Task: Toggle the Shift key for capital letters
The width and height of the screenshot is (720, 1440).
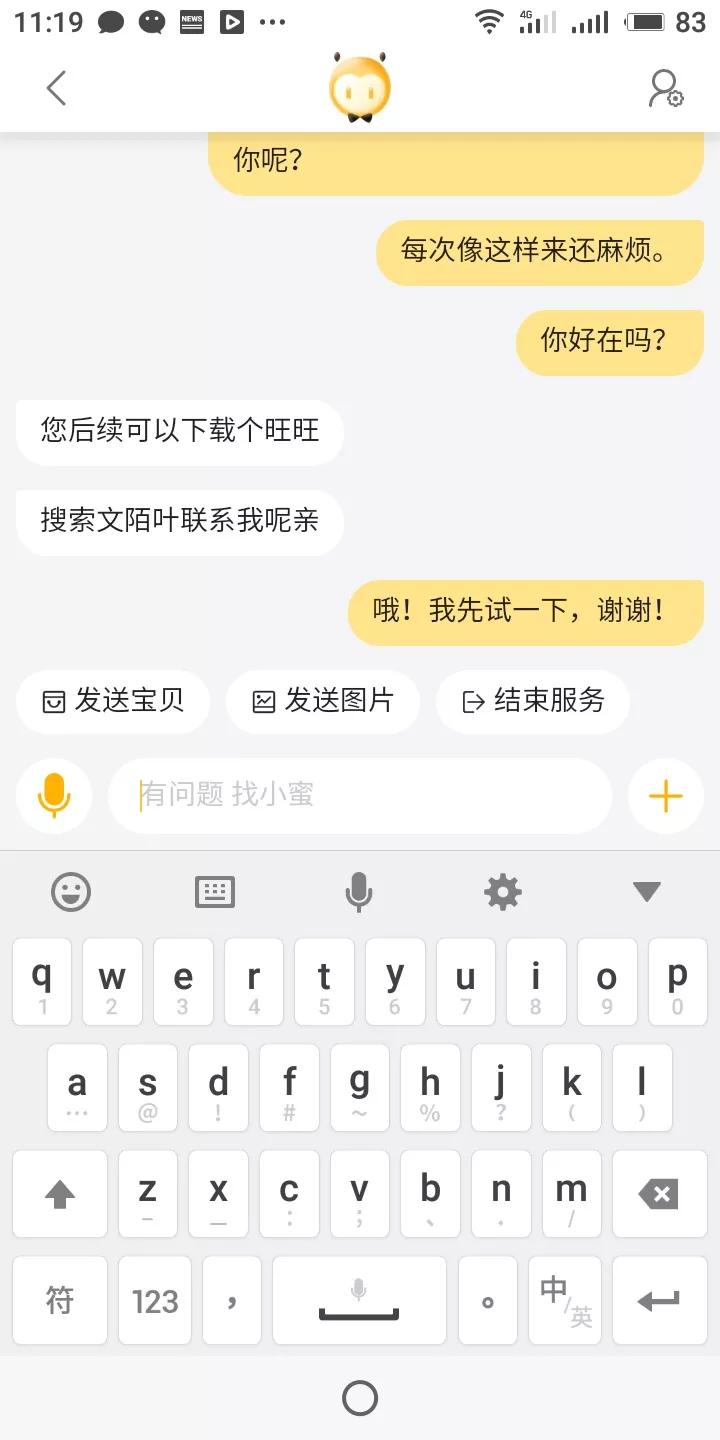Action: 59,1194
